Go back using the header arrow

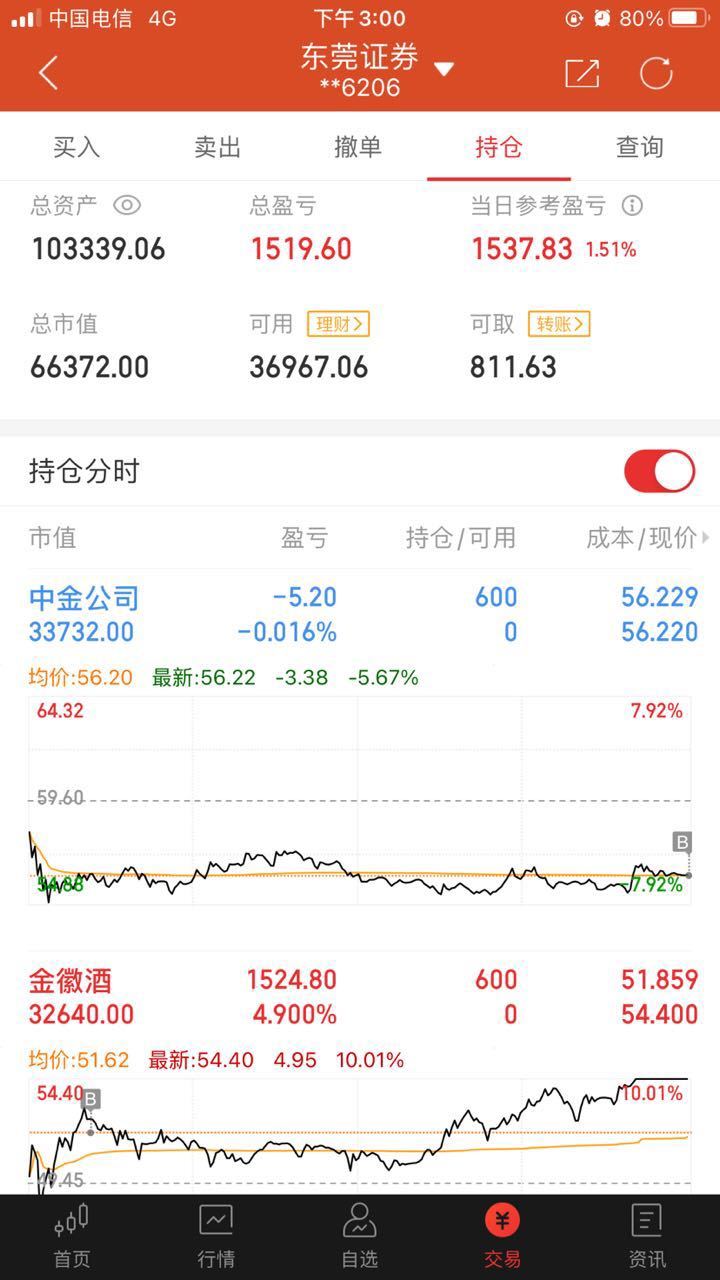point(48,72)
